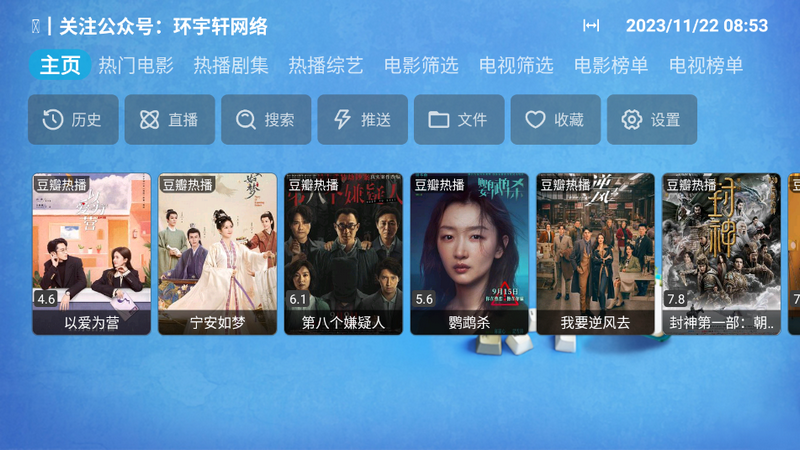
Task: Switch to the 热播剧集 tab
Action: pos(231,66)
